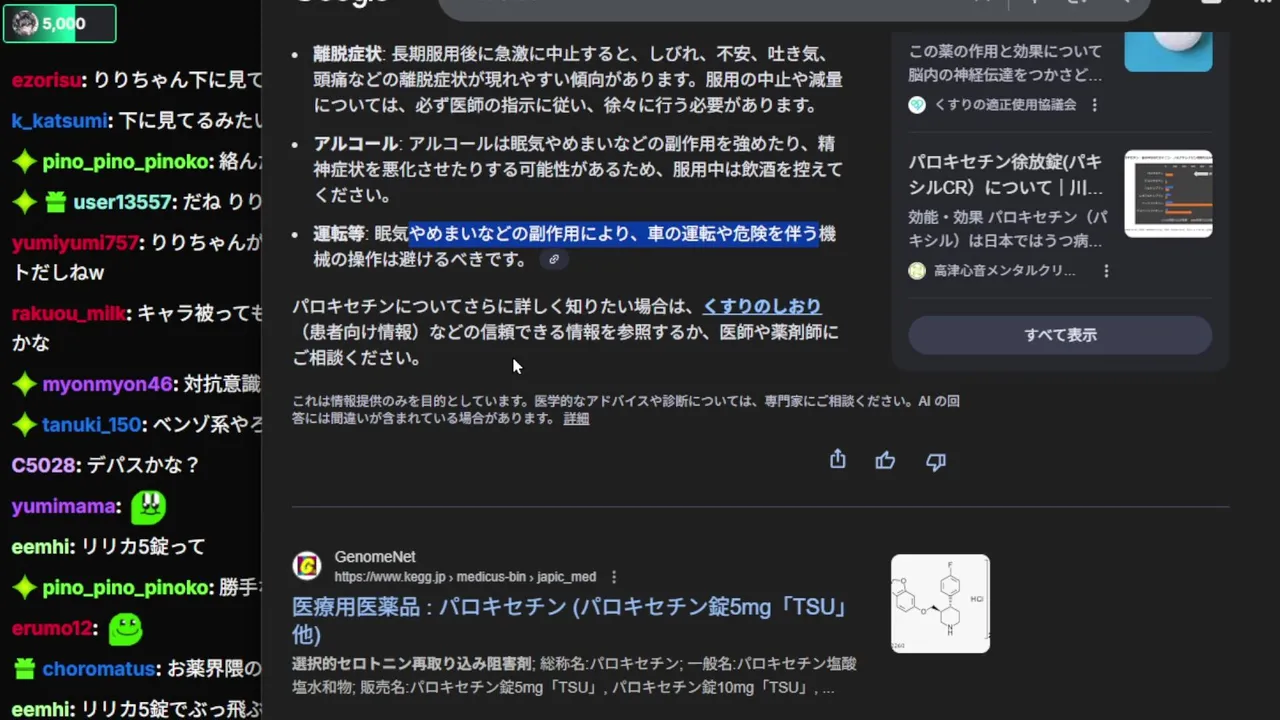Open the paroxetine molecule image thumbnail
Viewport: 1280px width, 720px height.
pyautogui.click(x=940, y=604)
